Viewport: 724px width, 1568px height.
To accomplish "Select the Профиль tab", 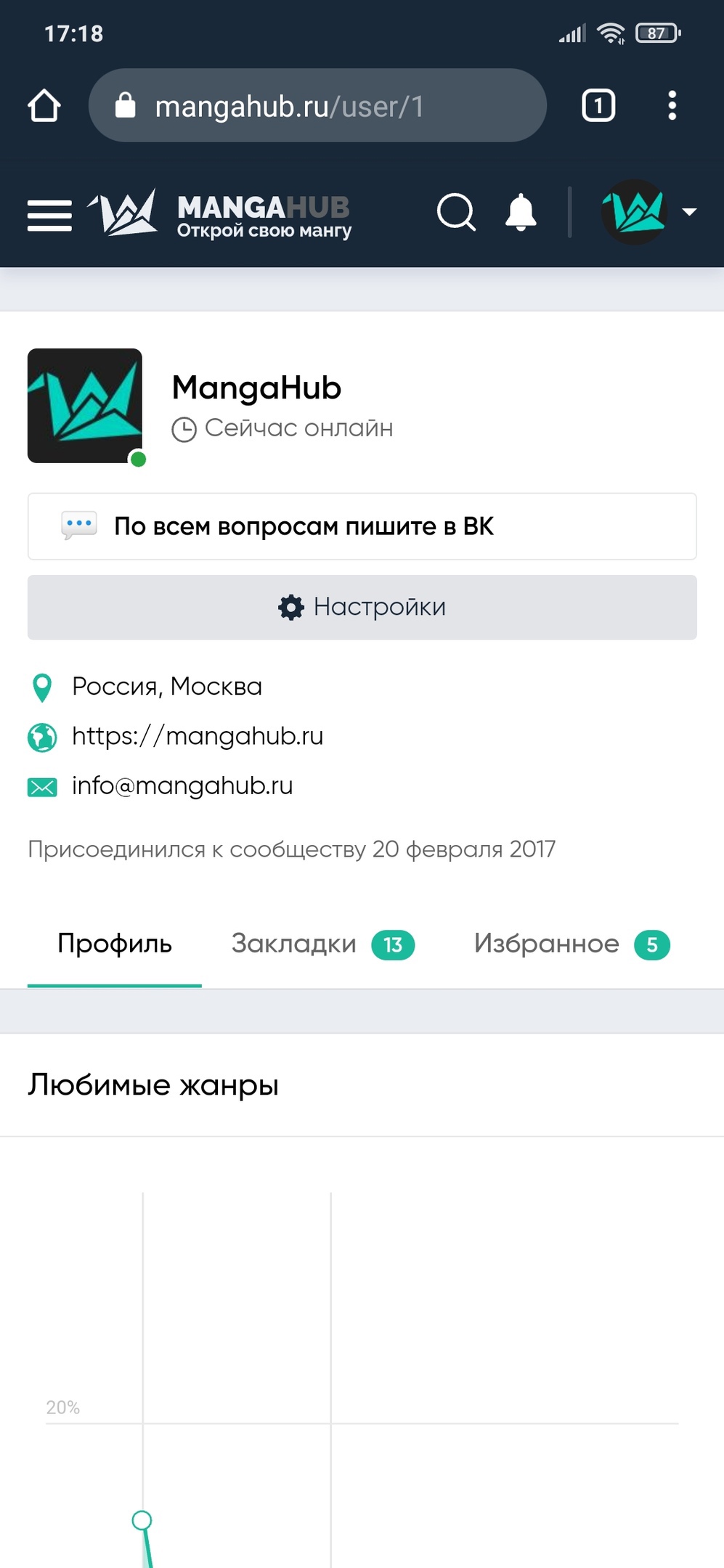I will click(115, 944).
